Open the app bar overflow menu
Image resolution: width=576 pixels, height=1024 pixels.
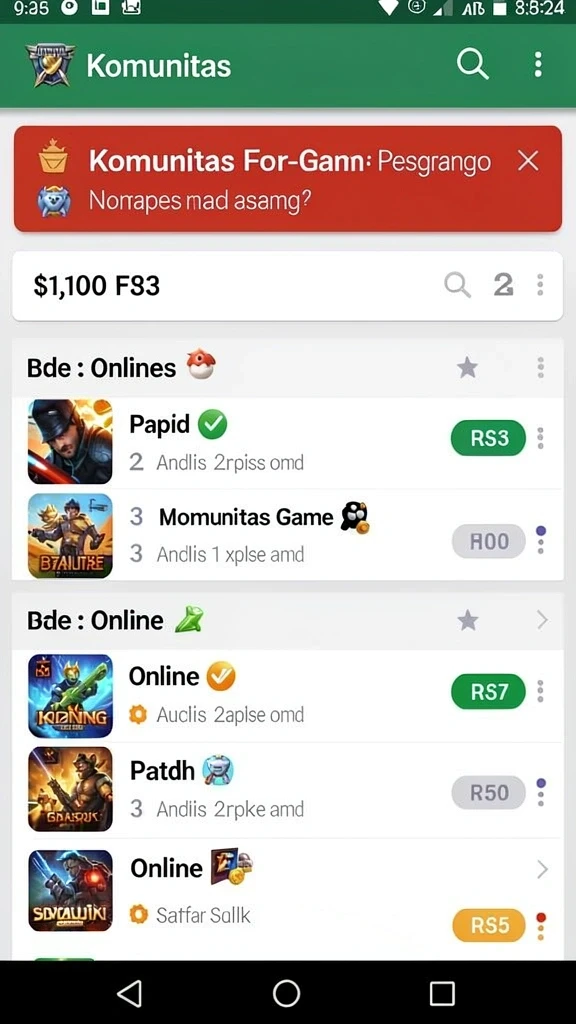coord(538,65)
